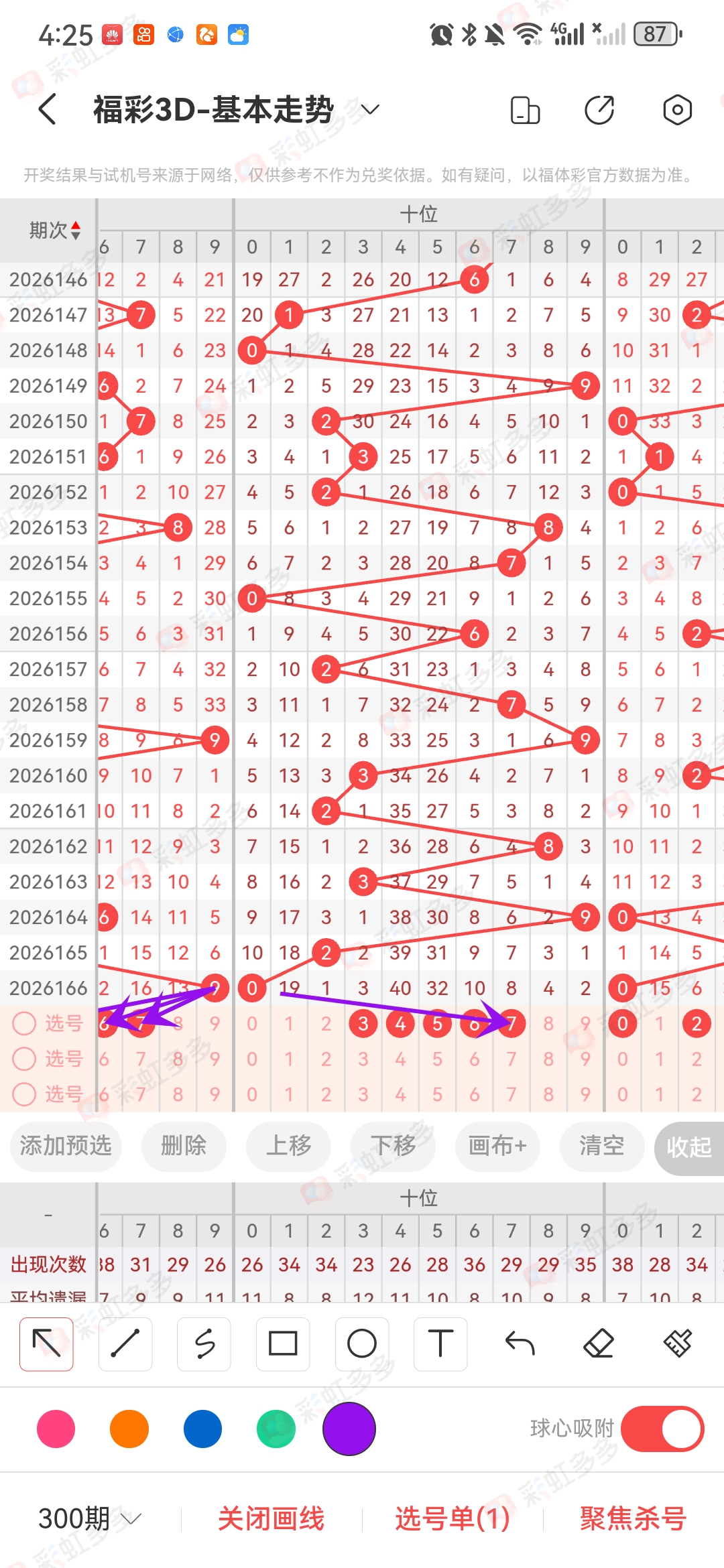Choose the blue color swatch
This screenshot has height=1568, width=724.
click(202, 1429)
